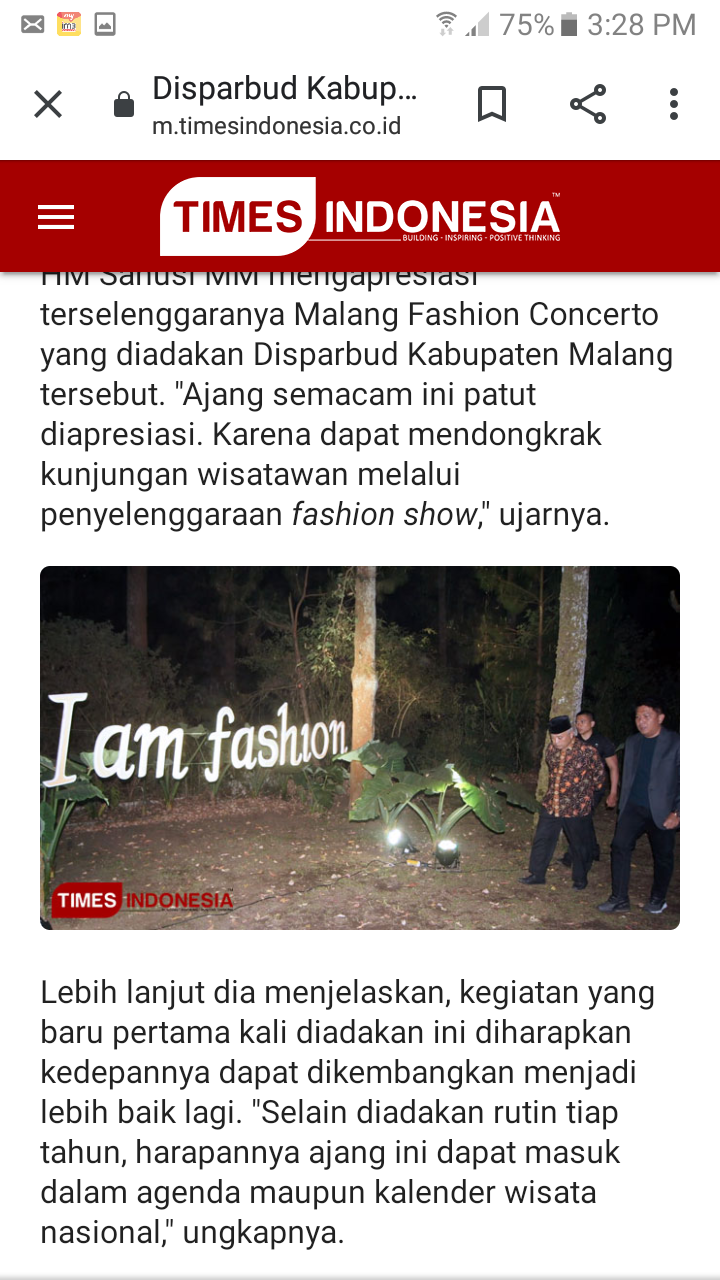Share this article link
720x1280 pixels.
click(588, 104)
